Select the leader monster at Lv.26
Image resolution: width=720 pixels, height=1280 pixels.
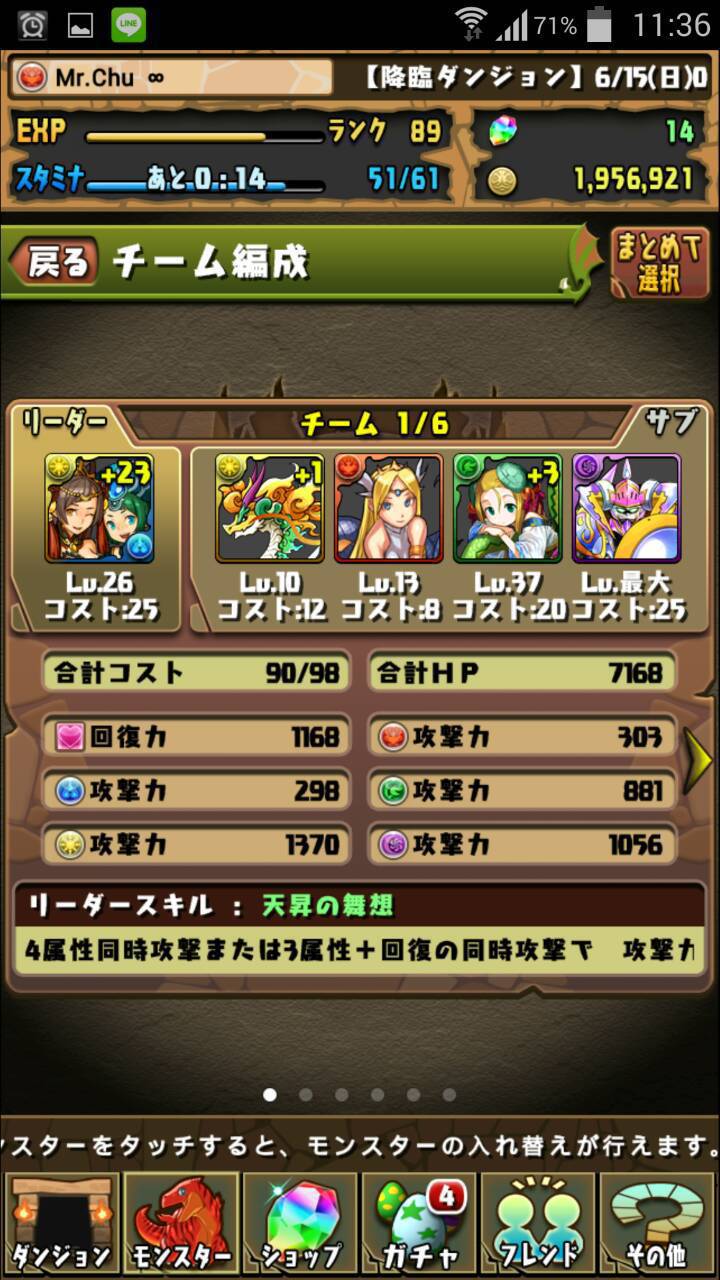pyautogui.click(x=99, y=508)
